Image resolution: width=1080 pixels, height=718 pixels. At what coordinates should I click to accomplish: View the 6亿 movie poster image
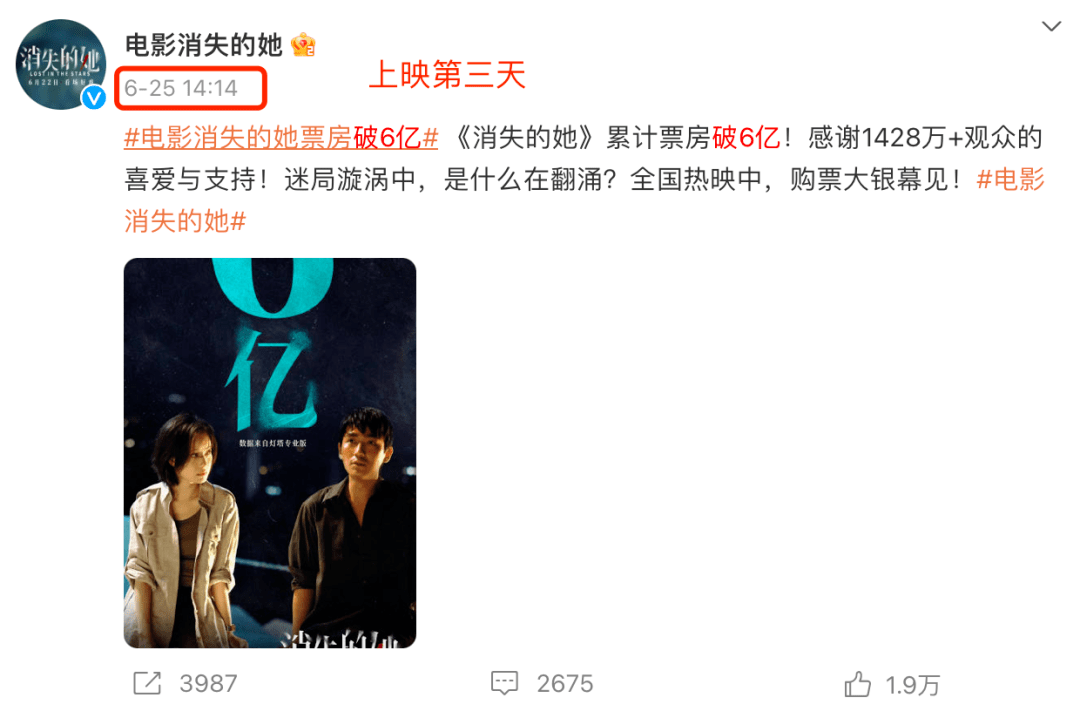click(270, 453)
